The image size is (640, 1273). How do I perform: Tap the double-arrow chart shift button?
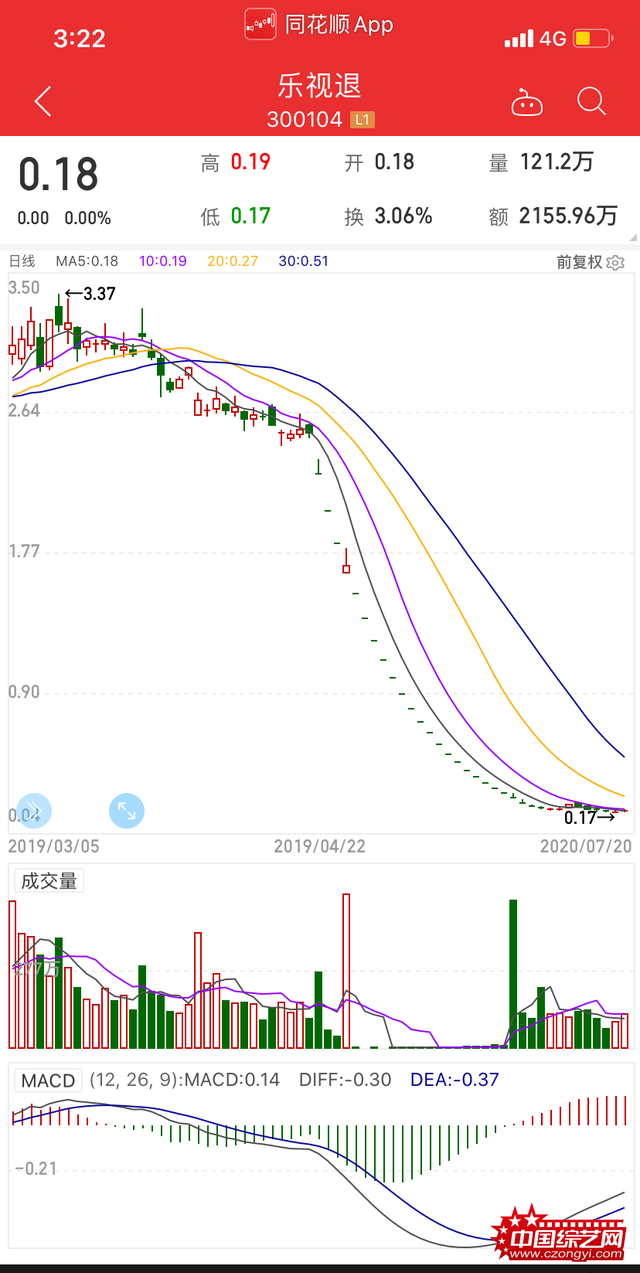pos(33,810)
